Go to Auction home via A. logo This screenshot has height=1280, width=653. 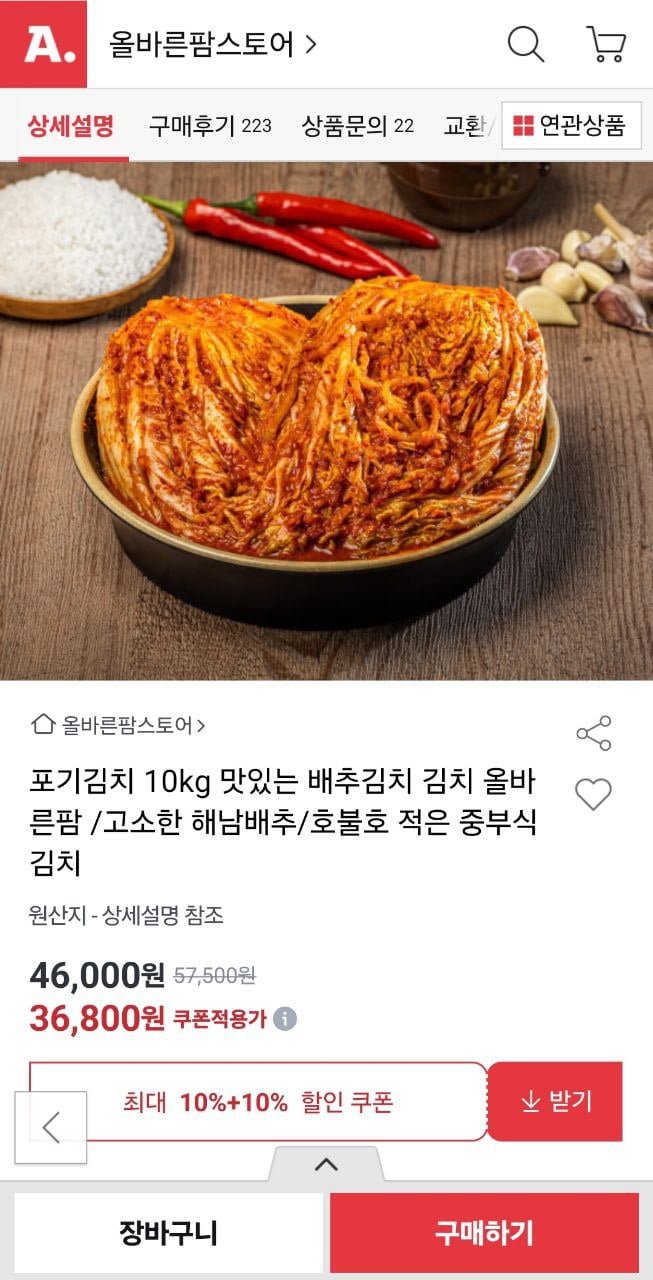click(44, 44)
